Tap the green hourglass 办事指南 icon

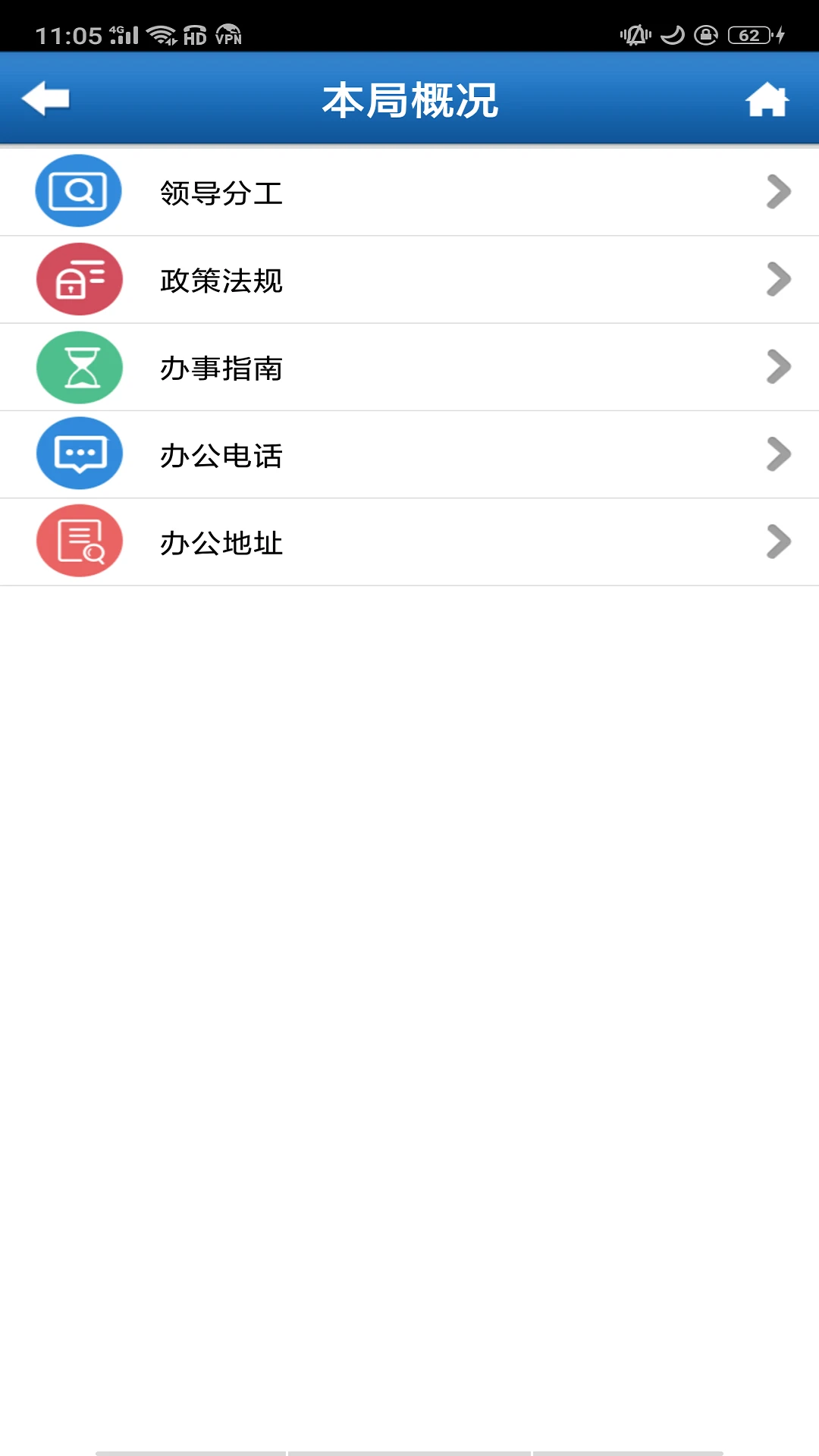pos(78,366)
